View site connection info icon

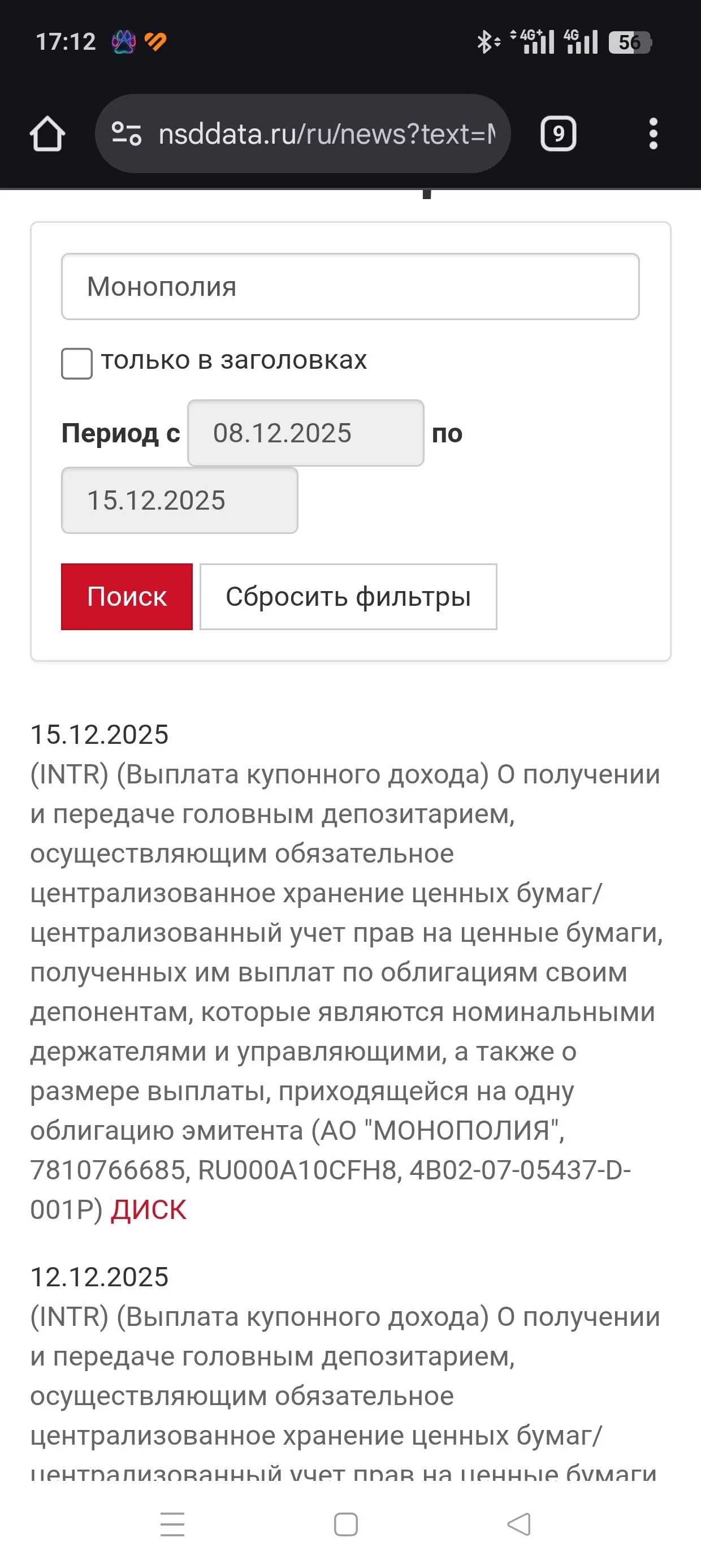[x=127, y=133]
